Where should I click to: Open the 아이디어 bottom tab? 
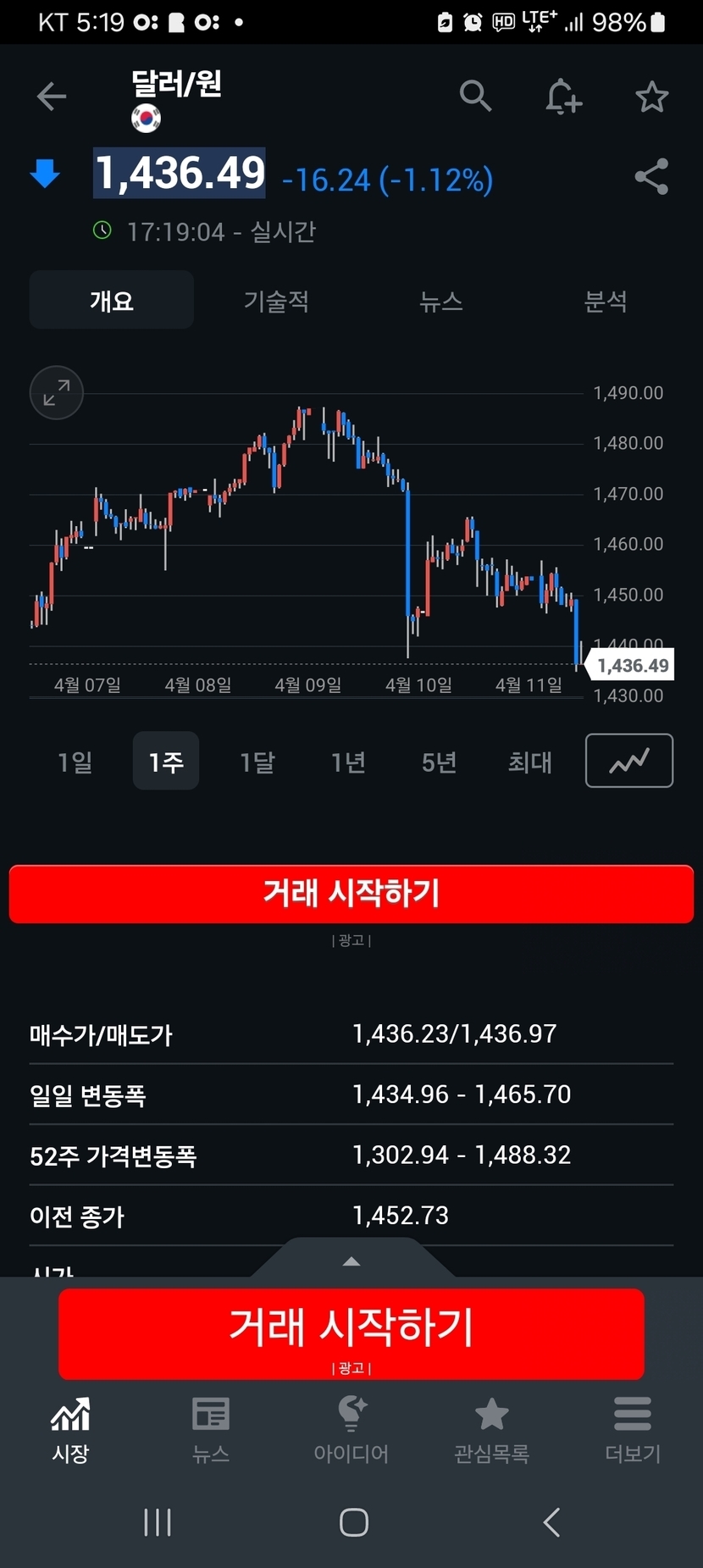coord(351,1431)
